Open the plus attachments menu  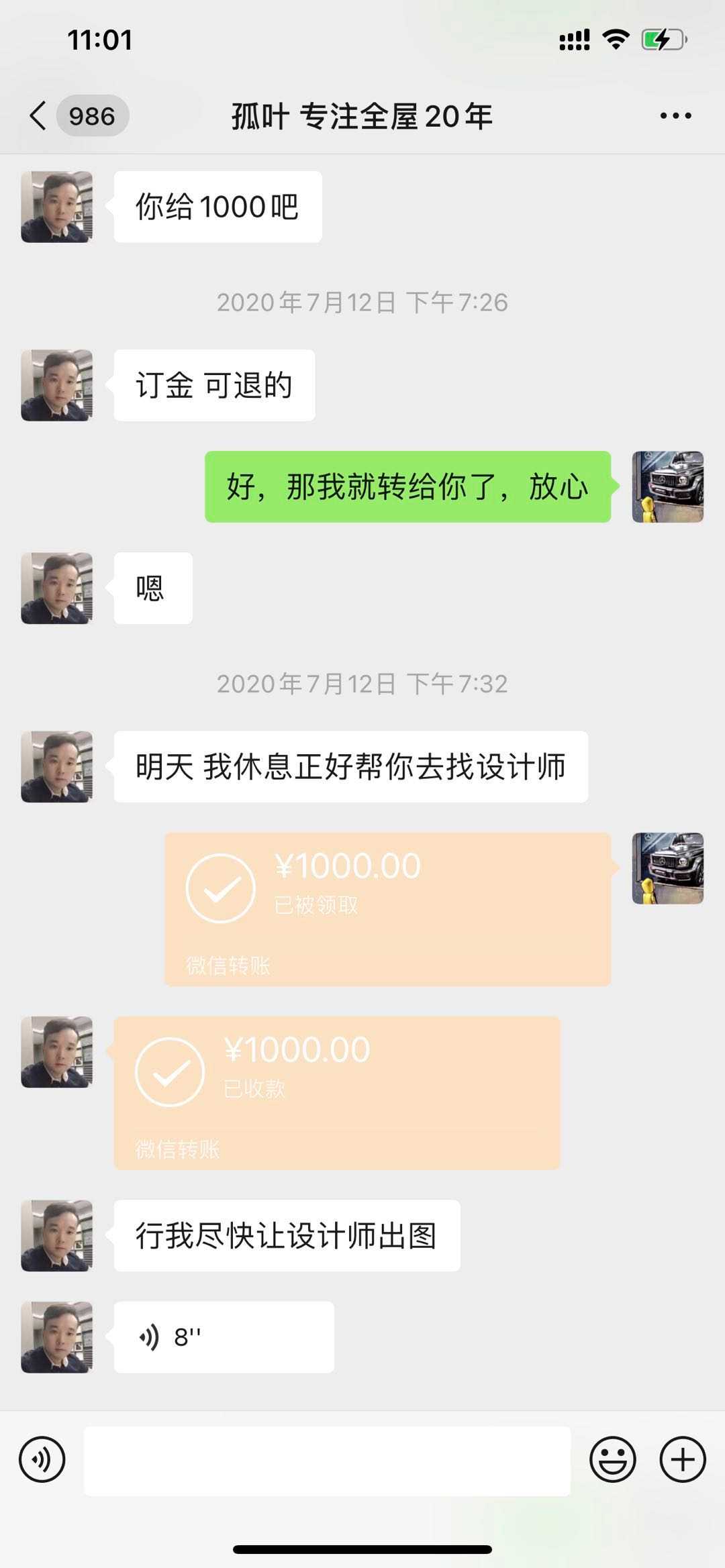pyautogui.click(x=683, y=1459)
